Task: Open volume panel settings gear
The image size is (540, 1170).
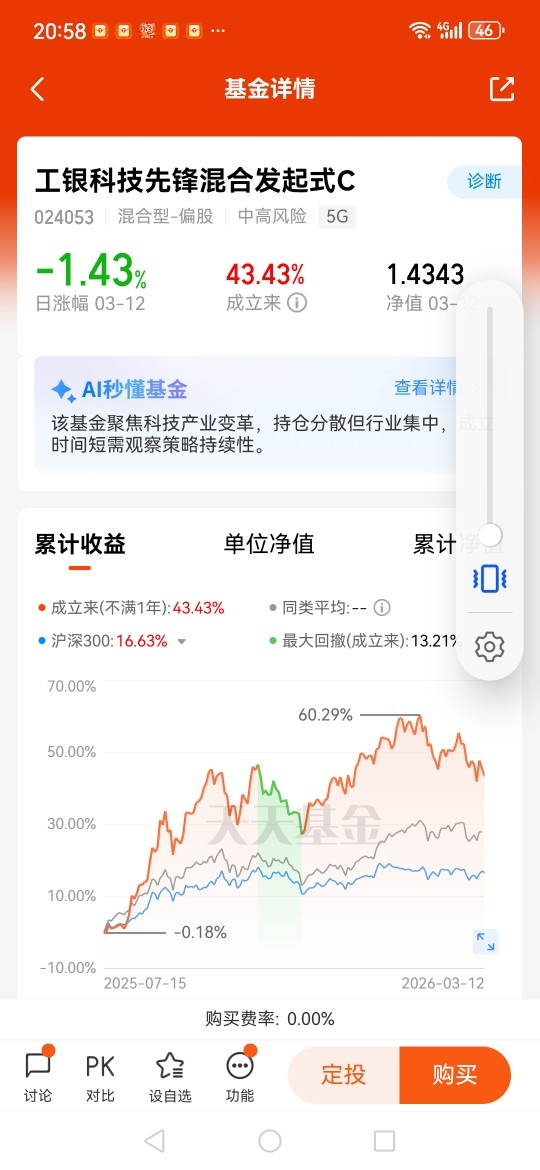Action: click(489, 645)
